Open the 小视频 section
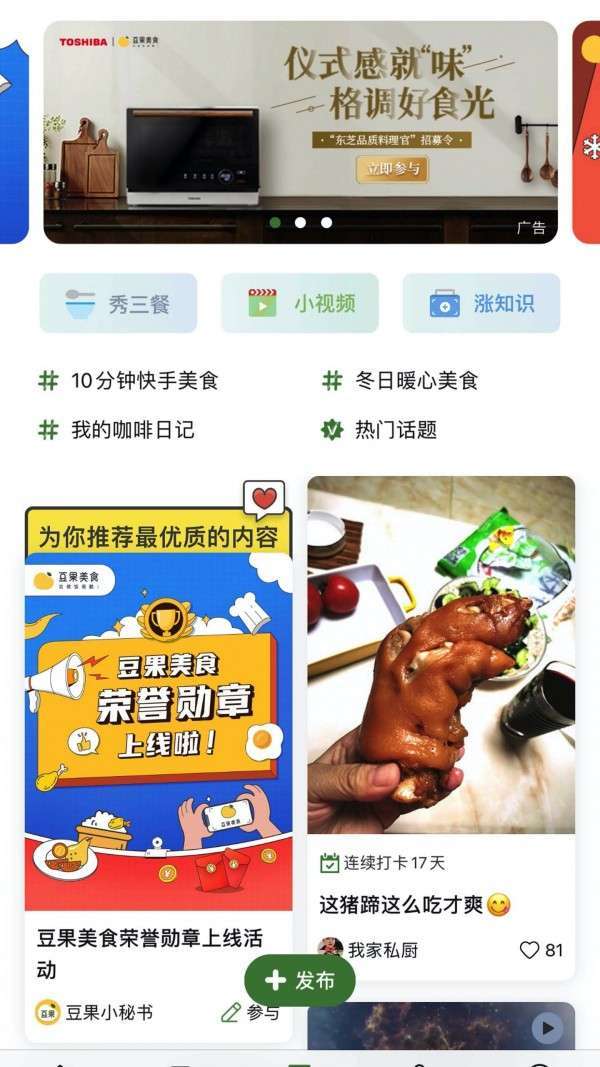 (x=300, y=303)
